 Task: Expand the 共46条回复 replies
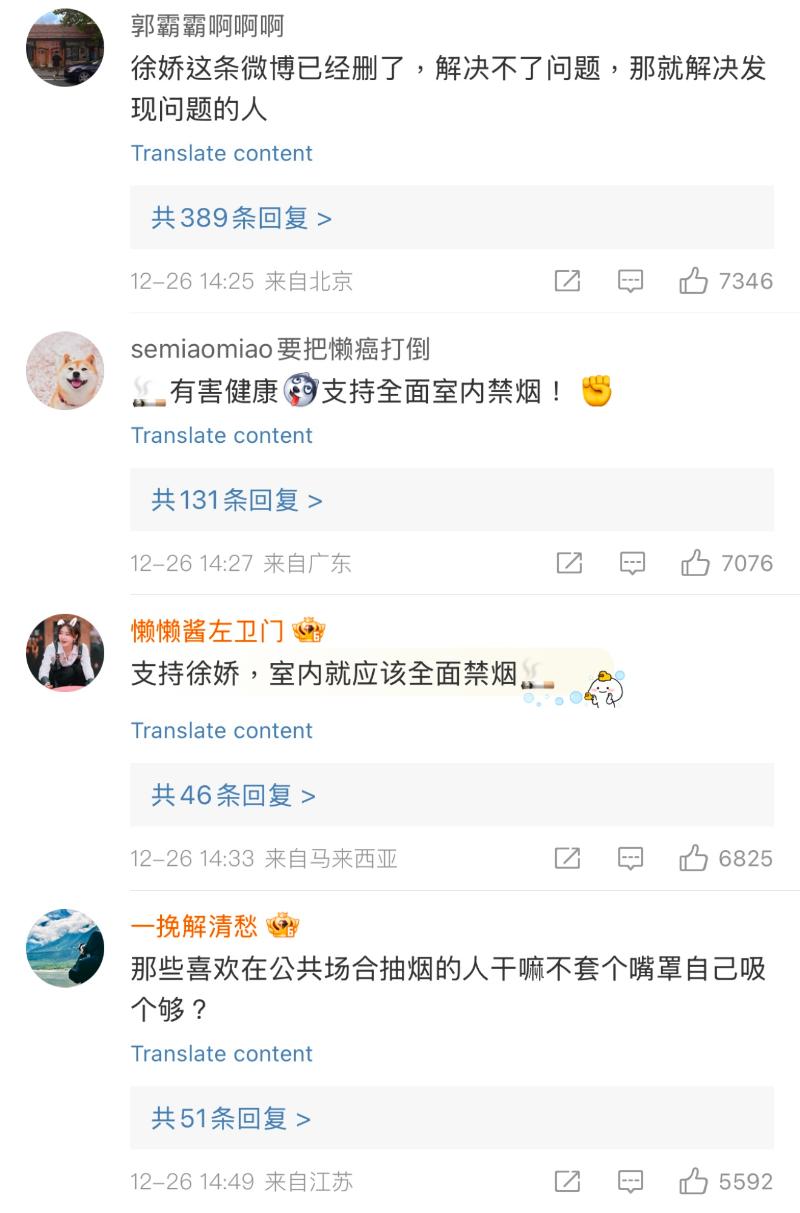tap(233, 795)
